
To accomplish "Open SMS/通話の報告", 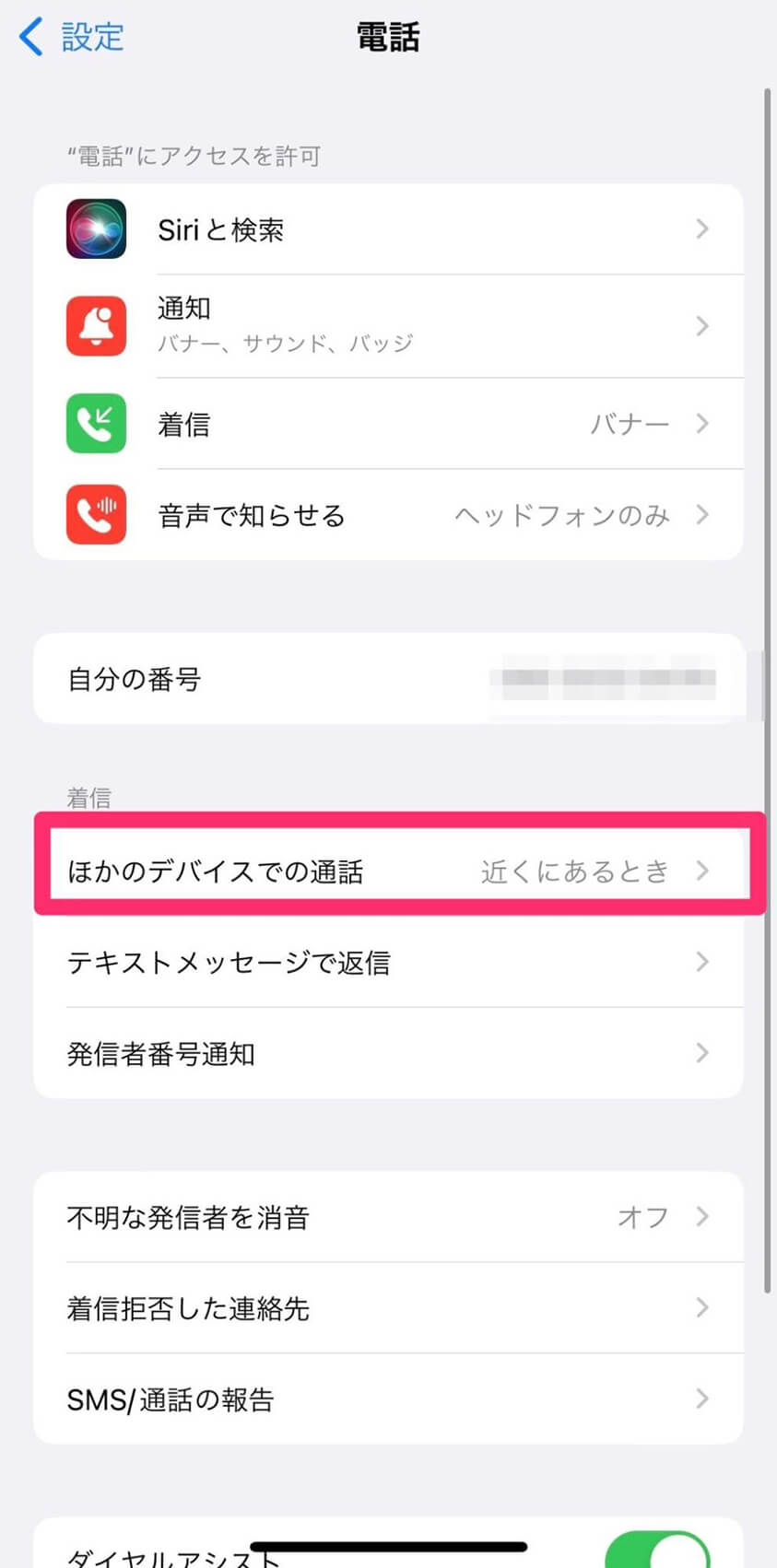I will pyautogui.click(x=388, y=1399).
